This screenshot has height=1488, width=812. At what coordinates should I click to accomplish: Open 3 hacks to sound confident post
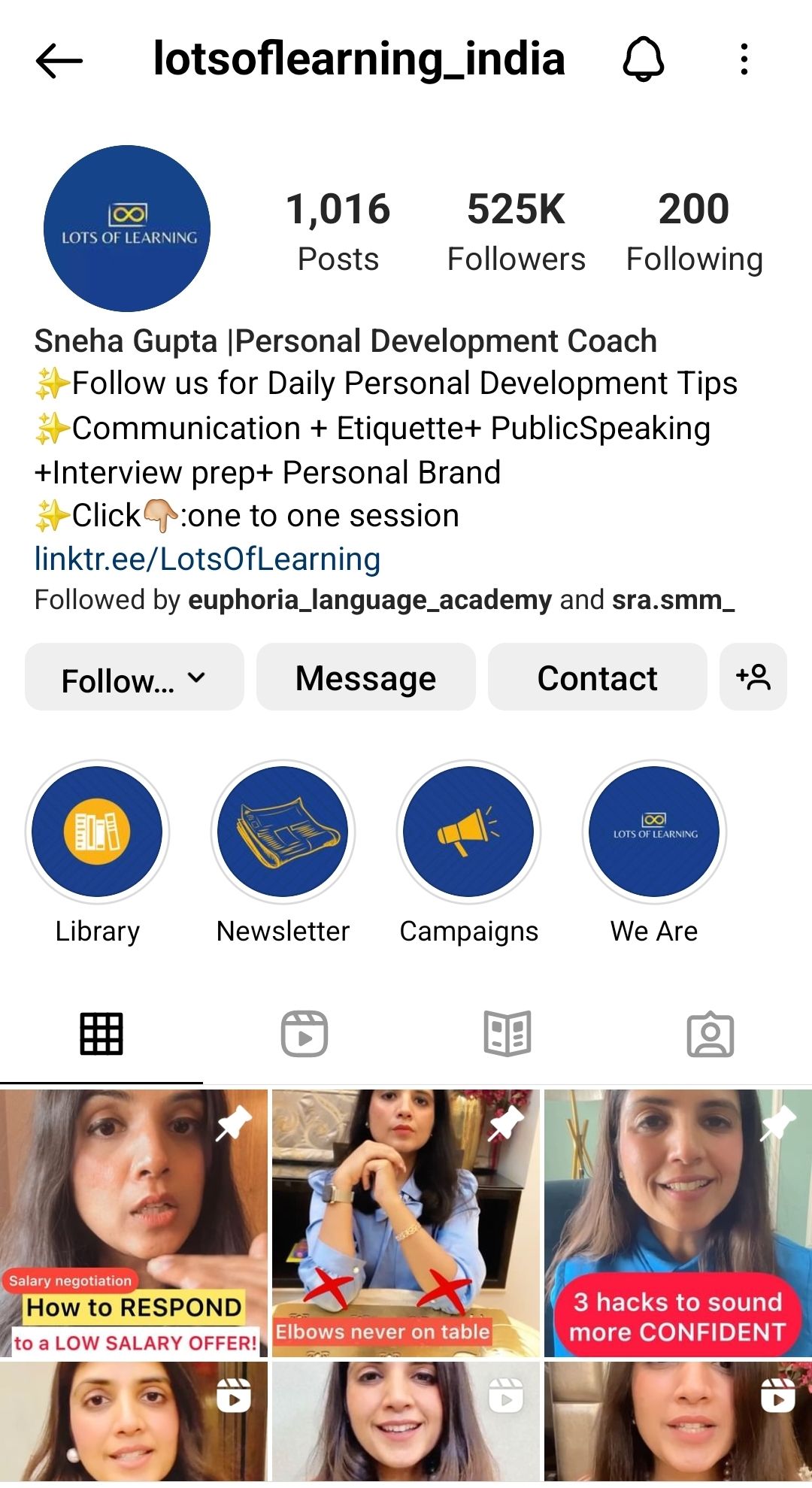(678, 1223)
